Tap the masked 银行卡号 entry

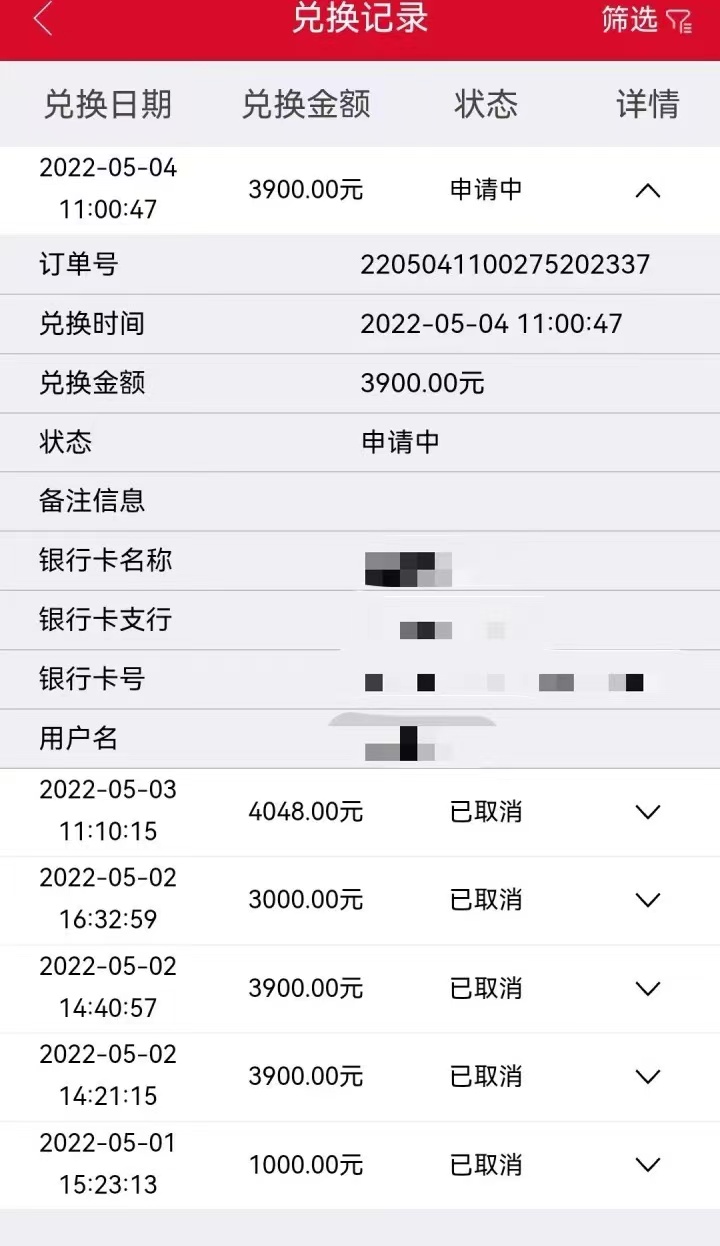point(505,680)
